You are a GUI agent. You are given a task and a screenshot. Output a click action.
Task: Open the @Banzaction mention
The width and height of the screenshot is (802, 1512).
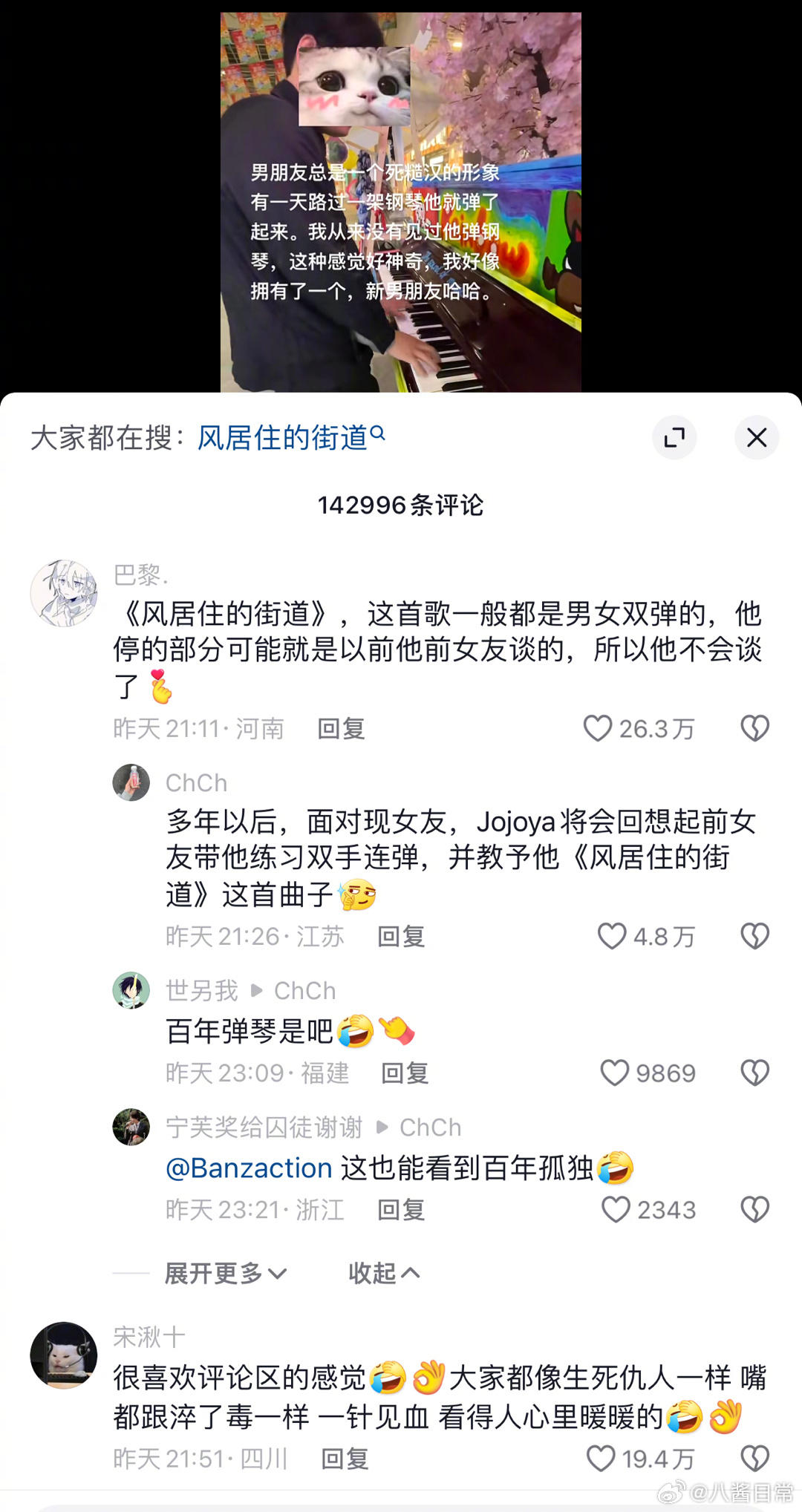pos(249,1168)
